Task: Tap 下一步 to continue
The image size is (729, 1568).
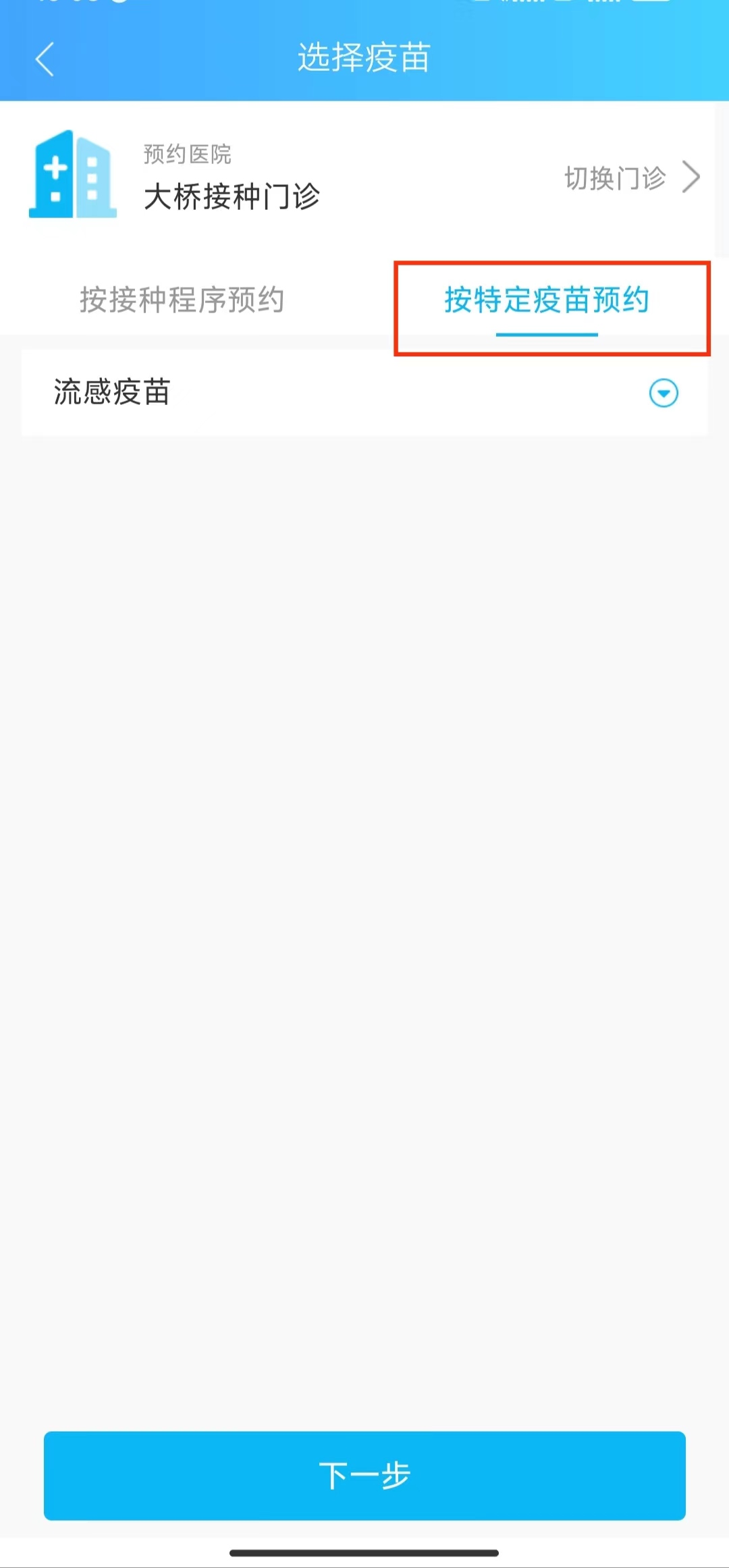Action: click(x=364, y=1475)
